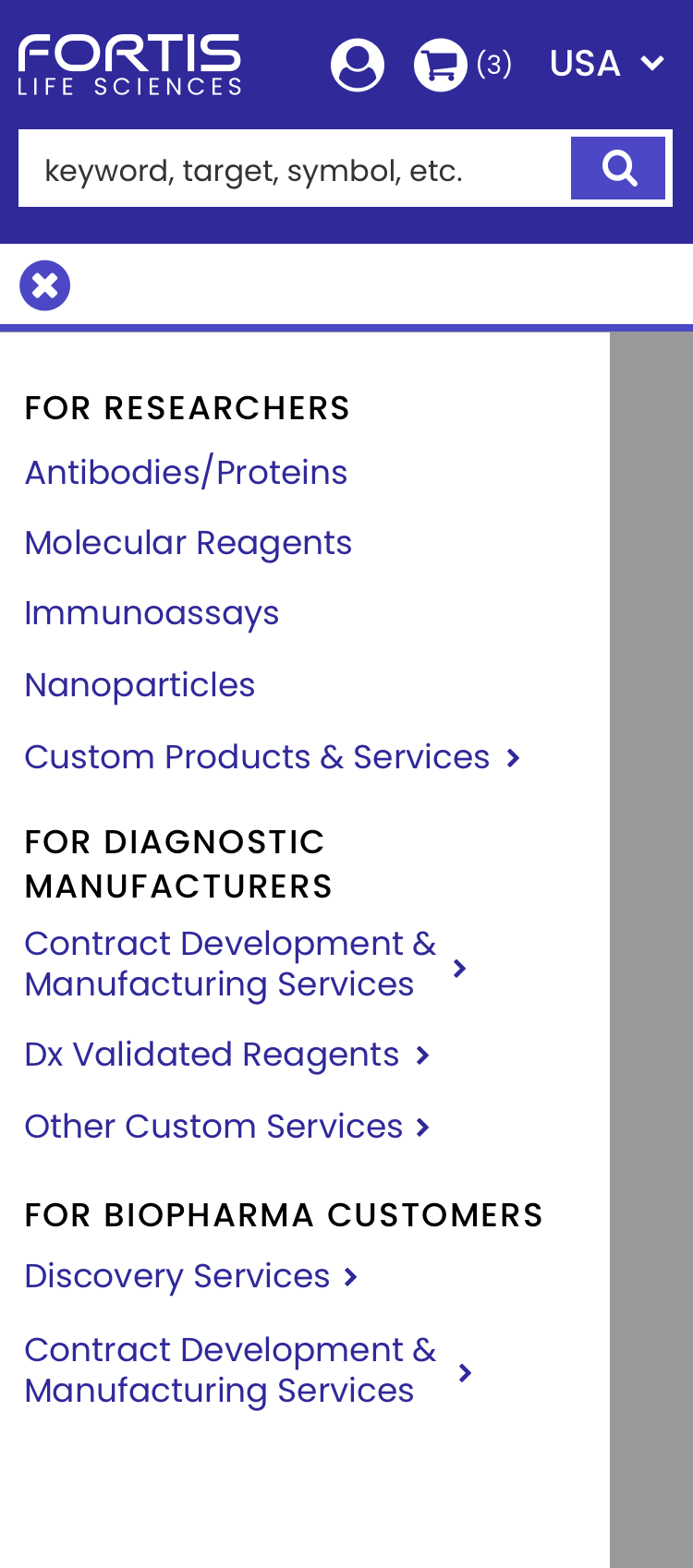Expand Discovery Services
This screenshot has height=1568, width=693.
click(x=191, y=1276)
